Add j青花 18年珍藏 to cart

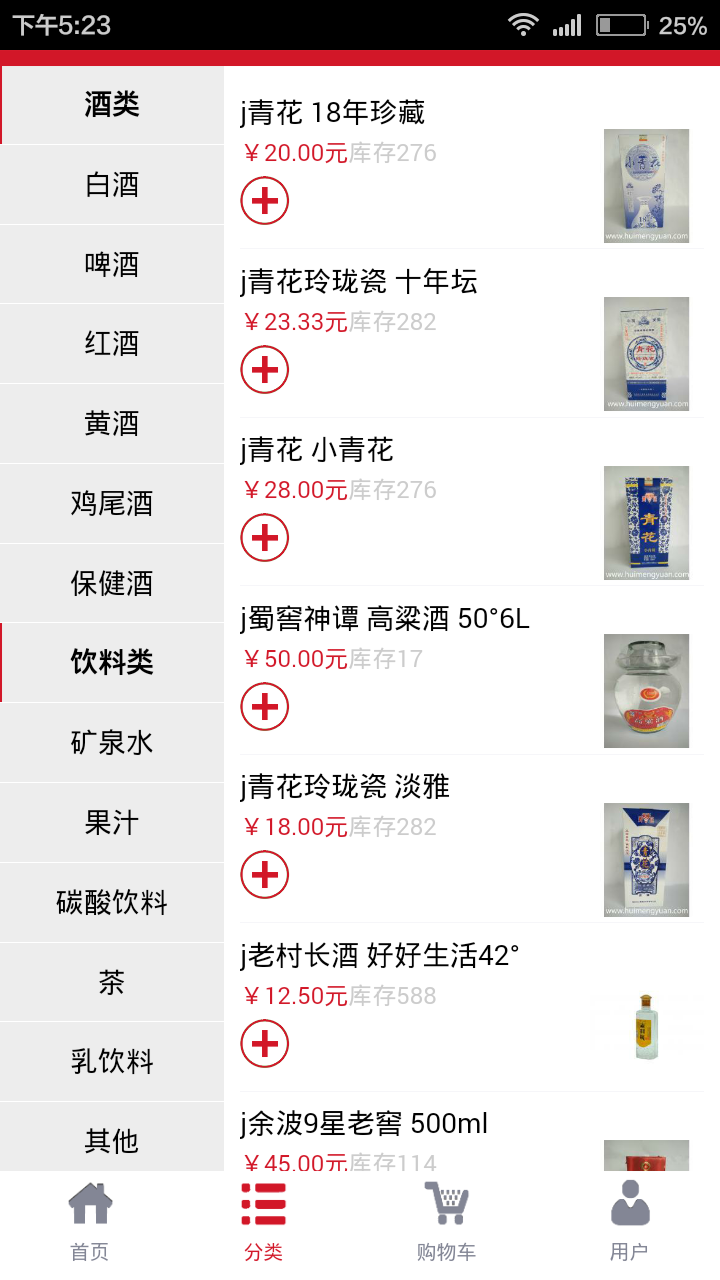tap(265, 201)
